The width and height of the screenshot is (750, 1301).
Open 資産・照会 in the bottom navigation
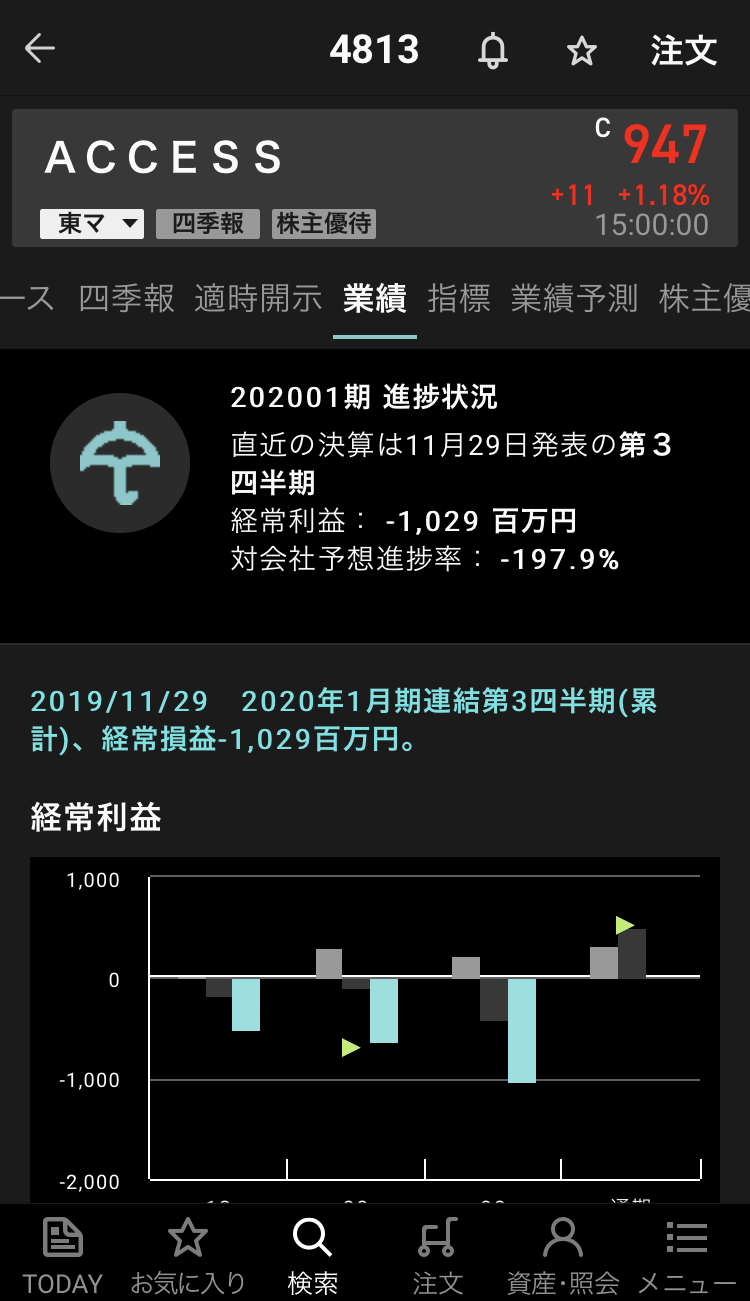pos(562,1254)
